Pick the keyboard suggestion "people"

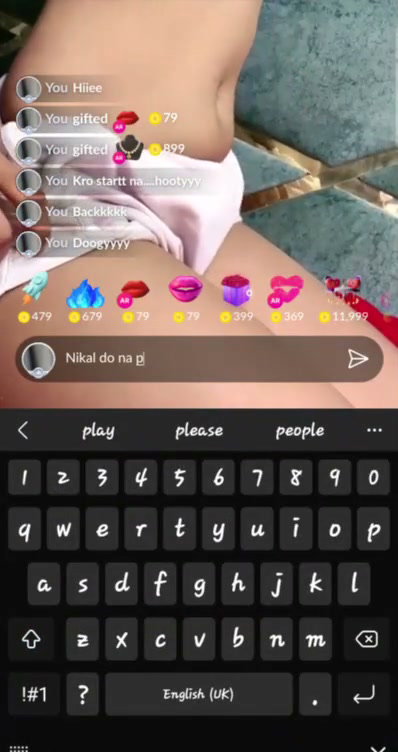pos(300,431)
